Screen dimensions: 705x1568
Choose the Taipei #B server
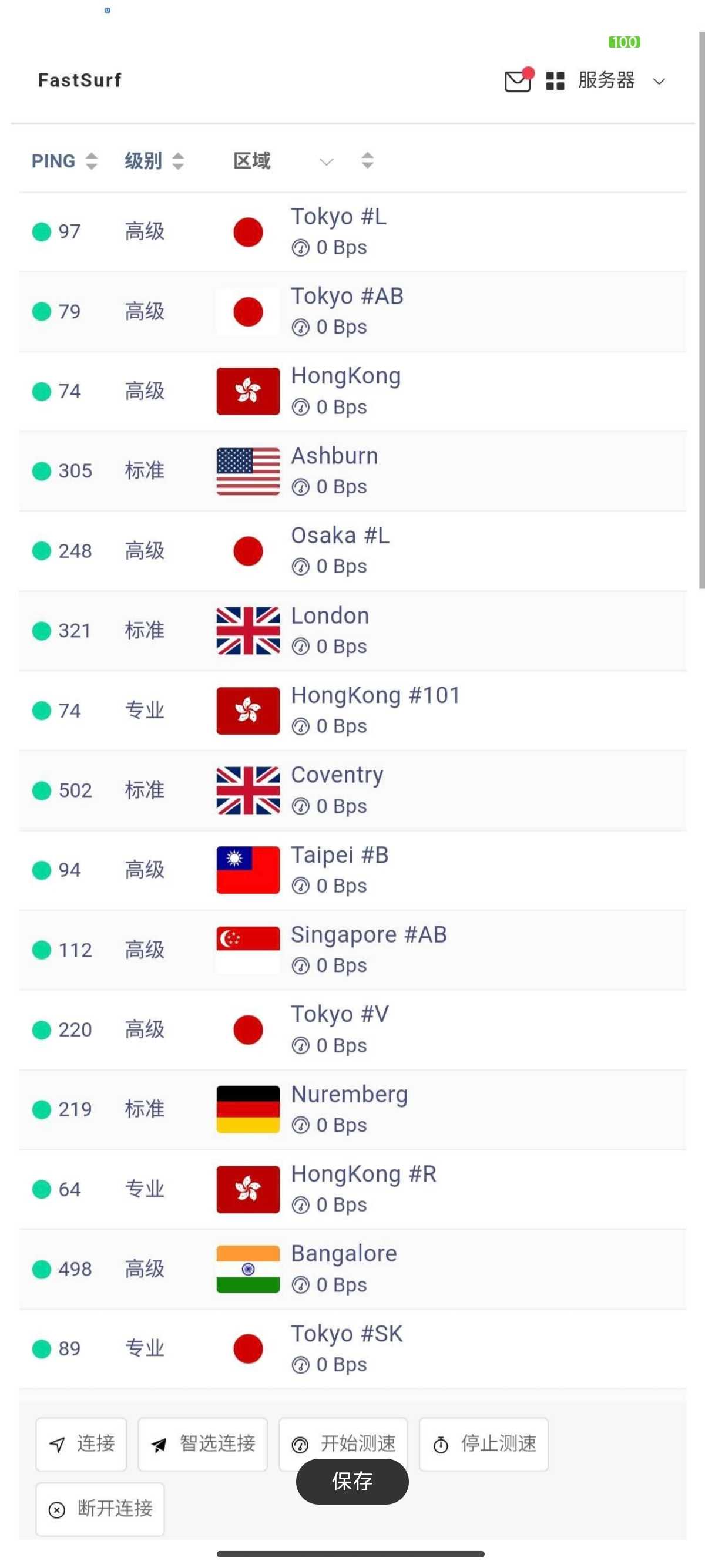coord(352,870)
